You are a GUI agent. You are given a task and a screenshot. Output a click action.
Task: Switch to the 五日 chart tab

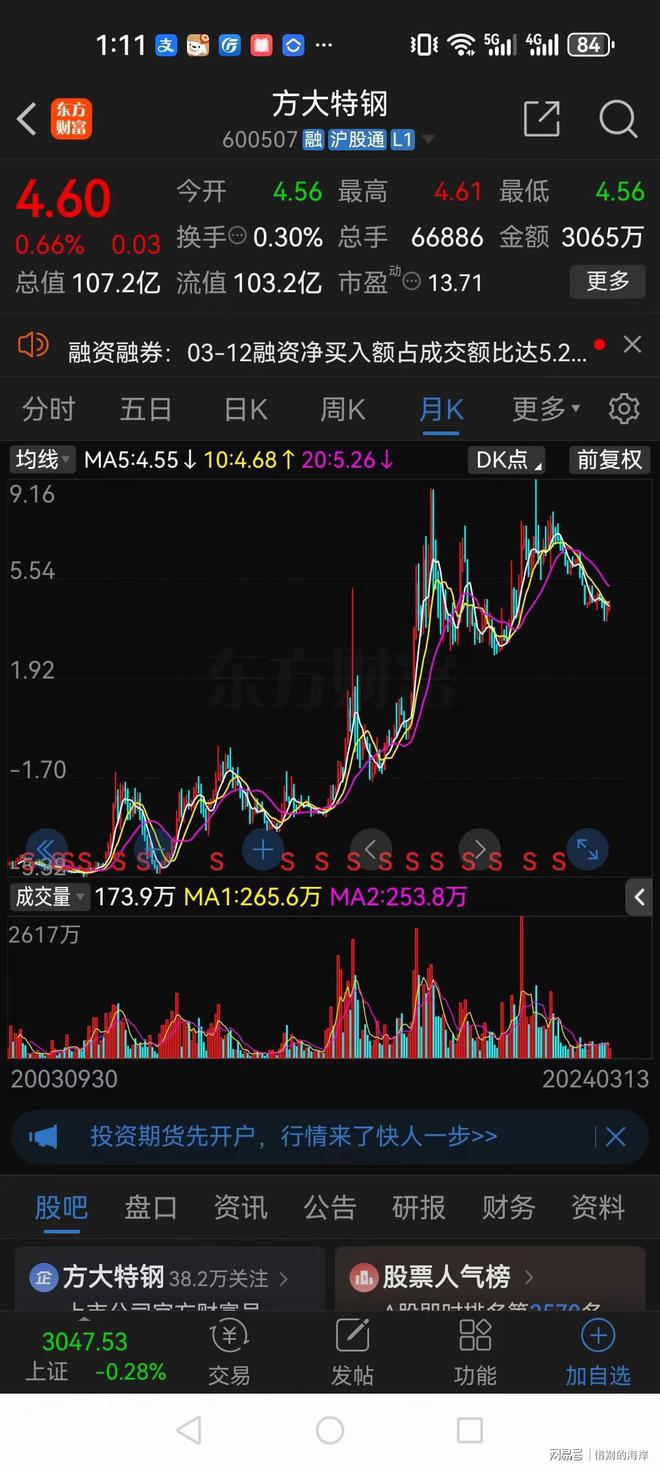tap(146, 409)
